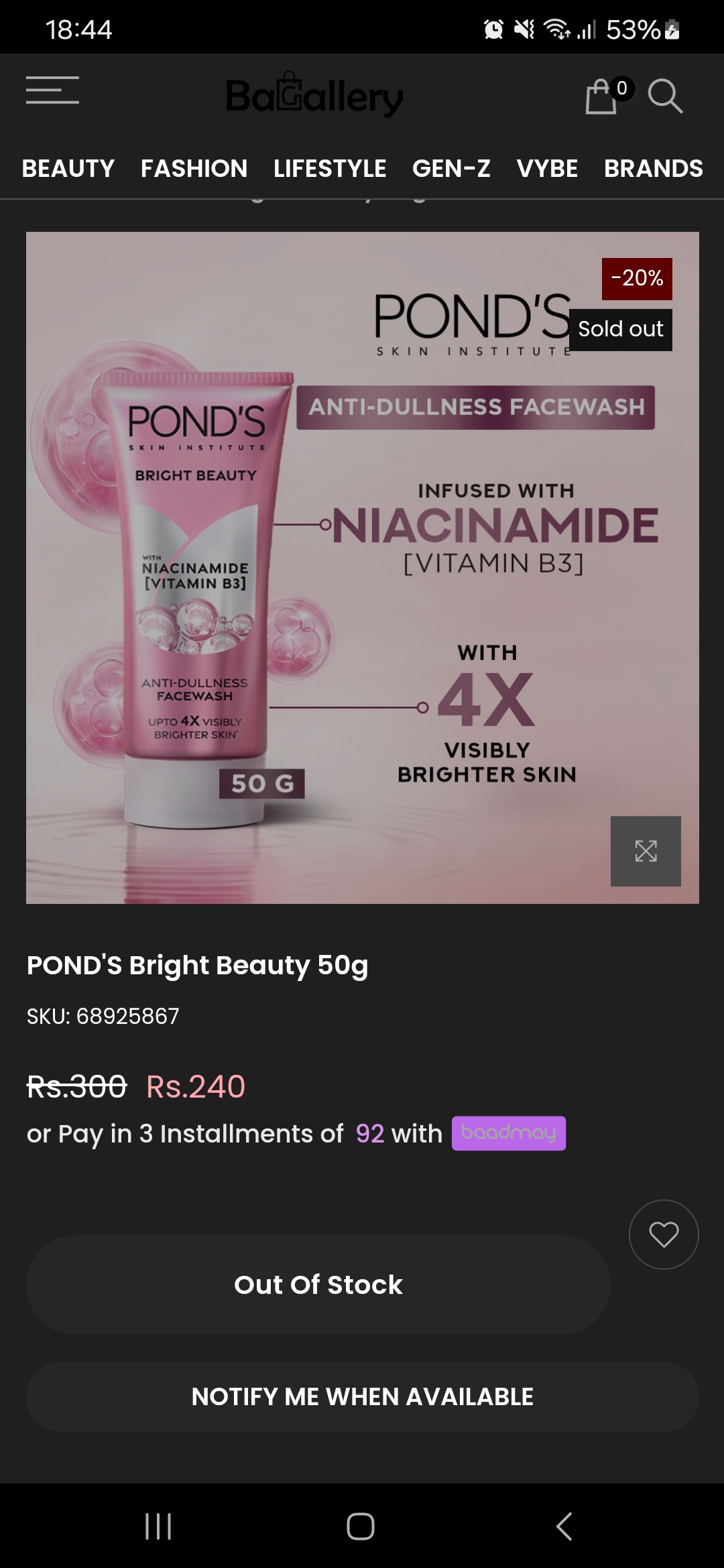Open the hamburger drawer menu
Image resolution: width=724 pixels, height=1568 pixels.
pyautogui.click(x=52, y=90)
